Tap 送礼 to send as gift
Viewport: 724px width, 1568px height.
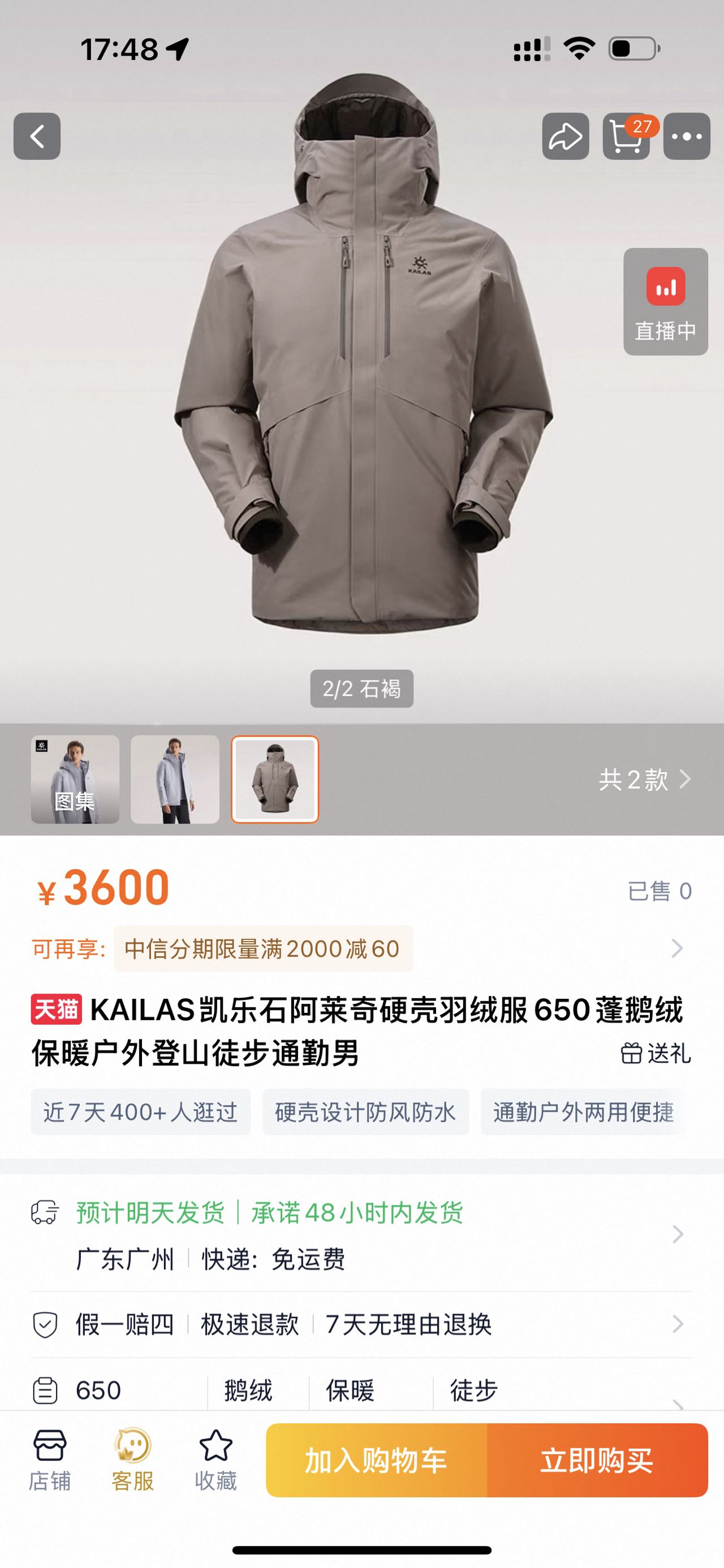[656, 1052]
